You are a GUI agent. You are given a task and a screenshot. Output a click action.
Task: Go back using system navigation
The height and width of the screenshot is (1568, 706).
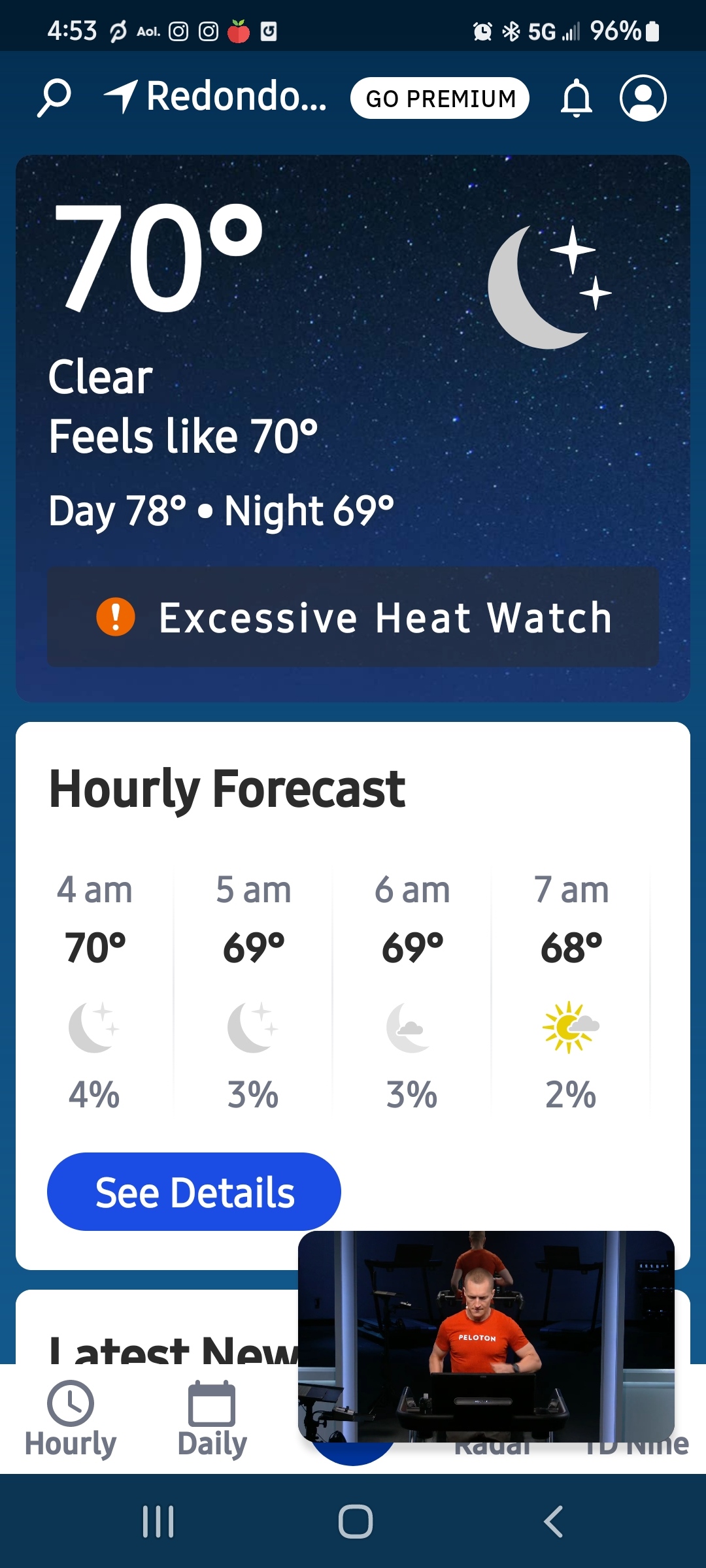(x=553, y=1522)
